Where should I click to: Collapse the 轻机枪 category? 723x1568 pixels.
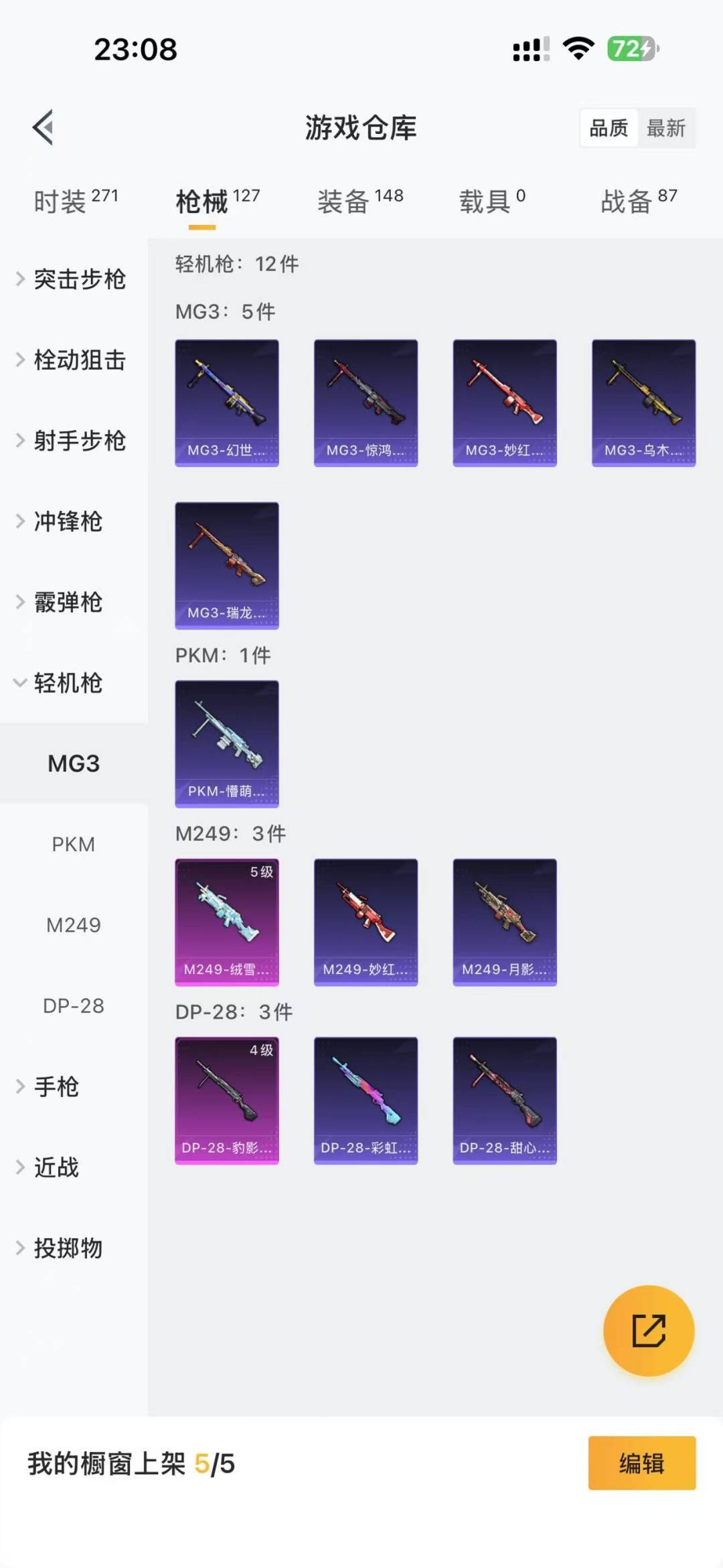pos(67,684)
